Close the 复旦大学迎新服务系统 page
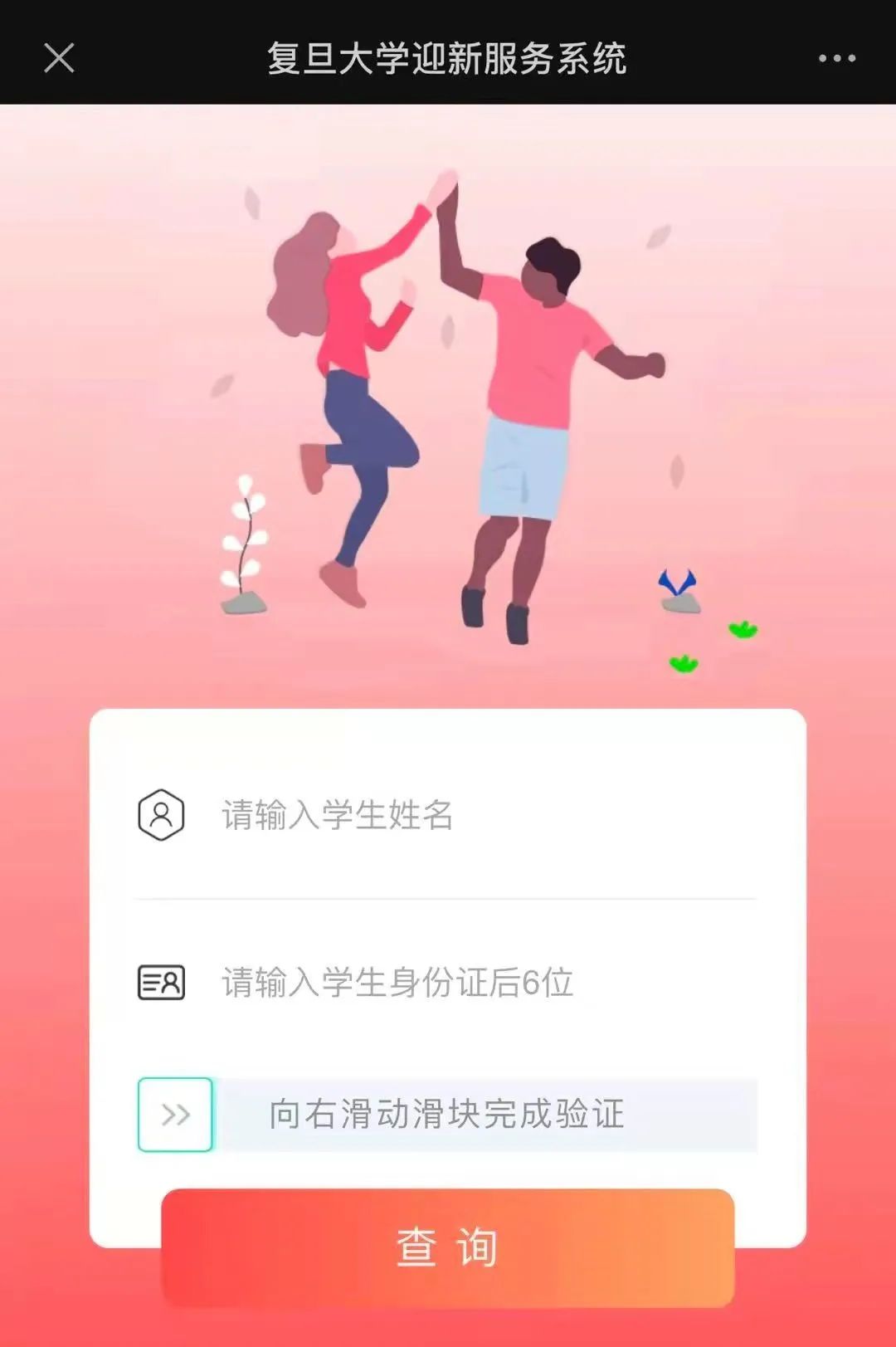 (x=59, y=58)
